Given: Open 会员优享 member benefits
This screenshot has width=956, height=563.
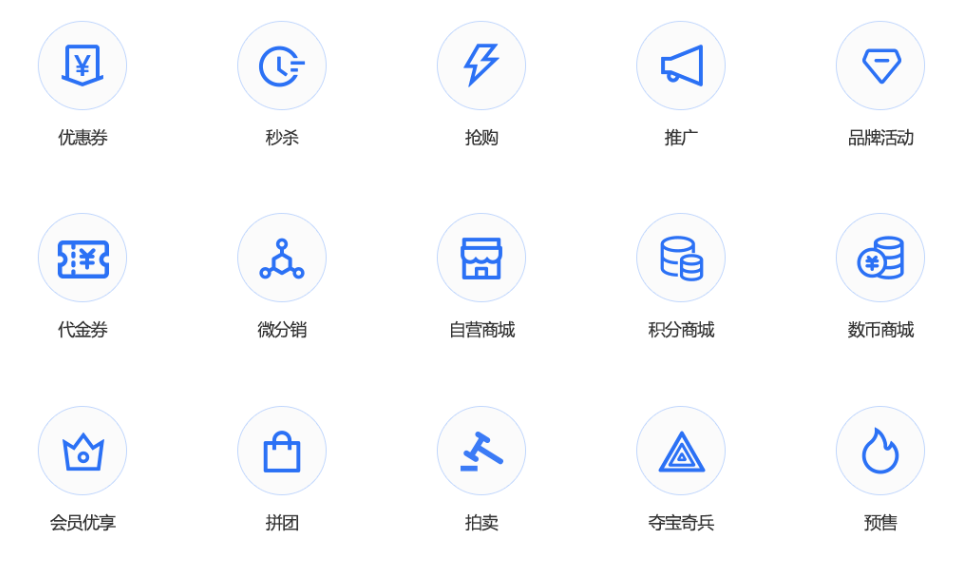Looking at the screenshot, I should pyautogui.click(x=82, y=451).
